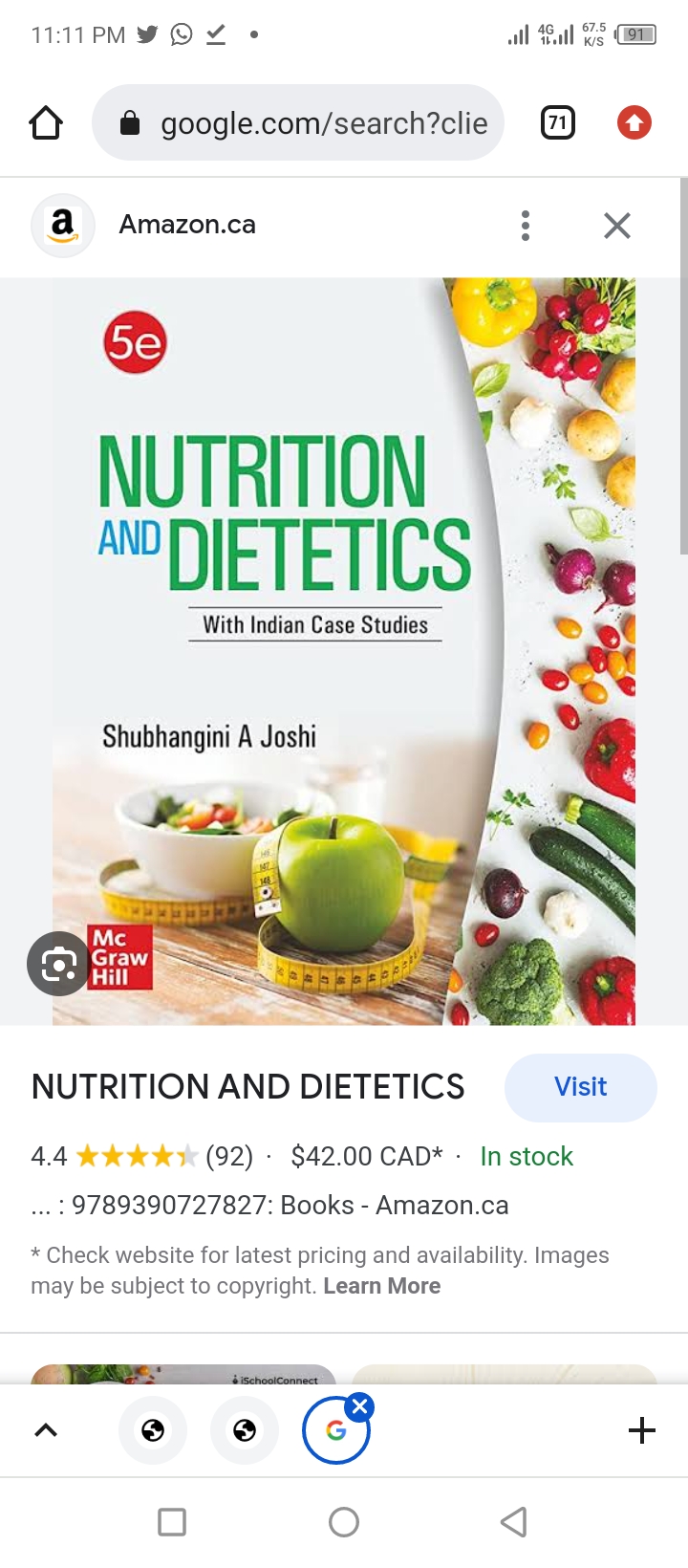Visit the Amazon.ca product page
Viewport: 688px width, 1568px height.
click(x=581, y=1087)
